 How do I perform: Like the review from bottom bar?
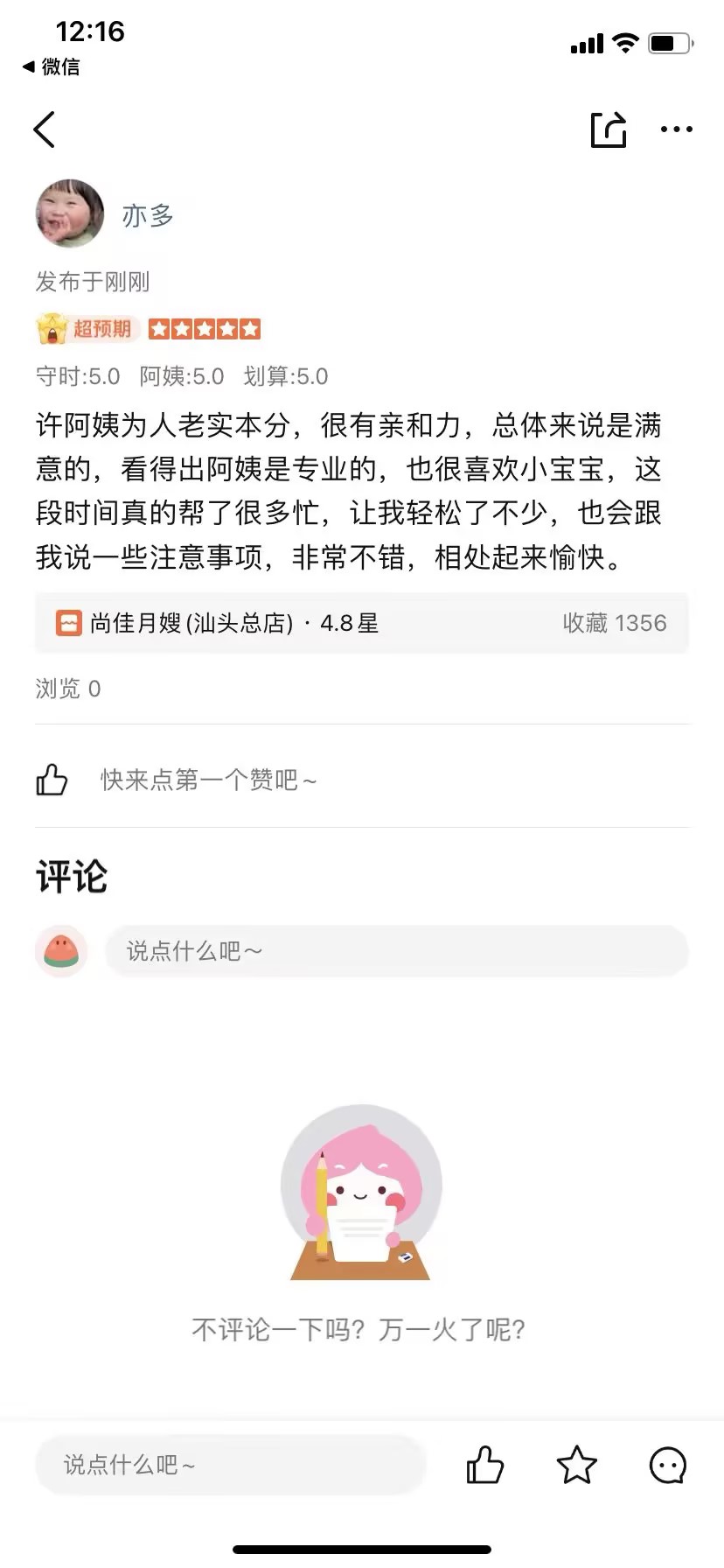click(x=484, y=1464)
